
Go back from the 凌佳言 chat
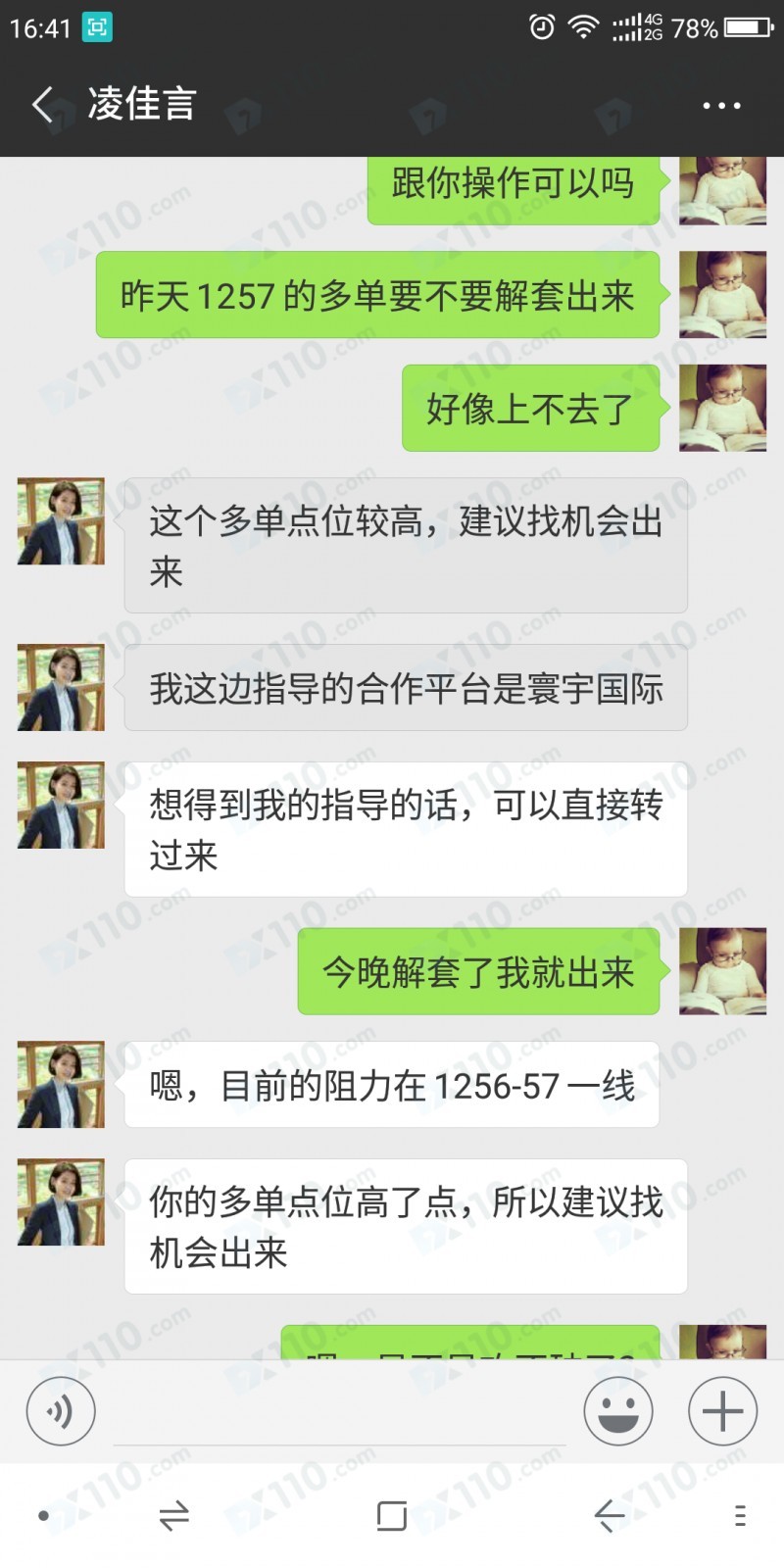(x=43, y=105)
